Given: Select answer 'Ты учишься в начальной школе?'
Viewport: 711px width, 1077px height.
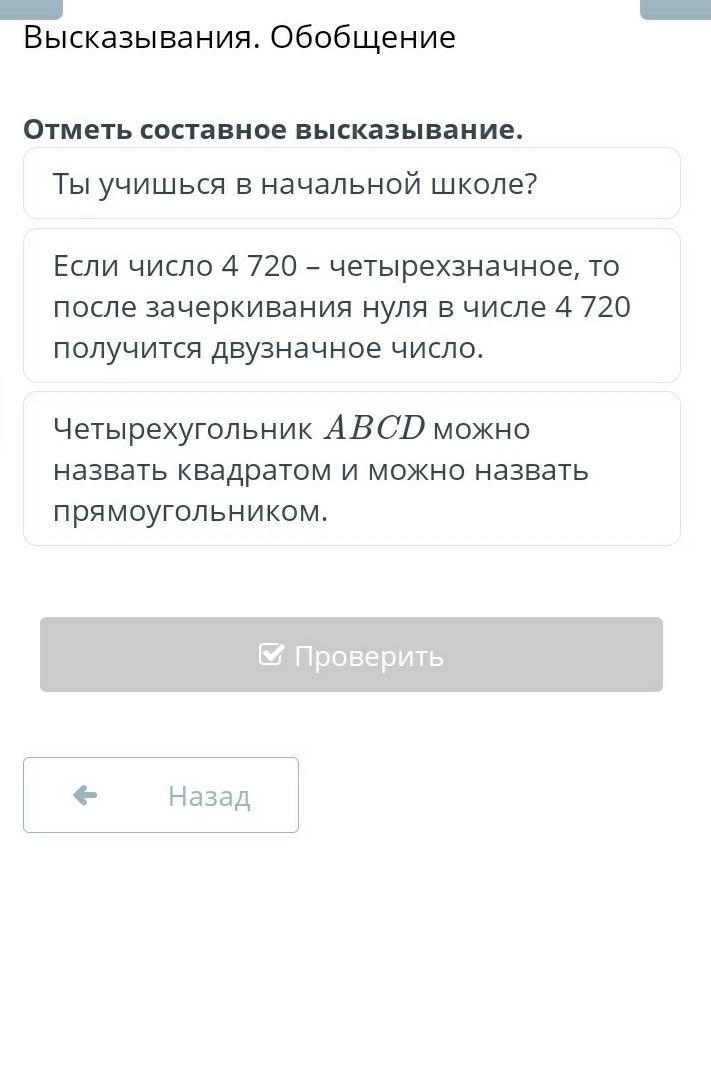Looking at the screenshot, I should pyautogui.click(x=351, y=184).
